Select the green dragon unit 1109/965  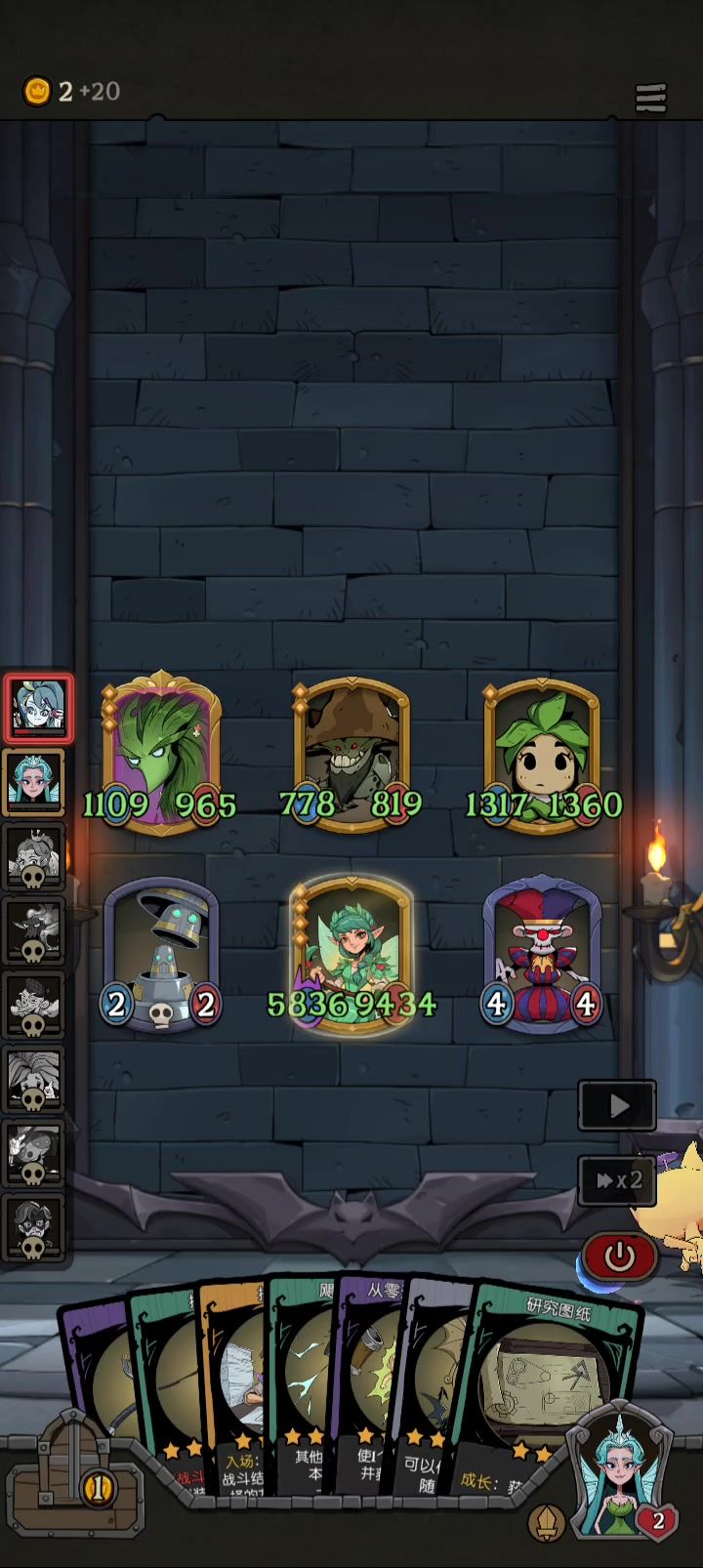coord(162,752)
